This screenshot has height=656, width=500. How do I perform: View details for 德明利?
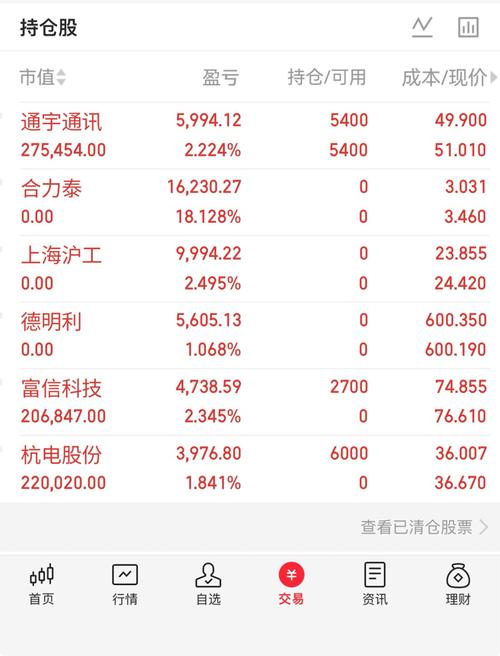click(254, 335)
